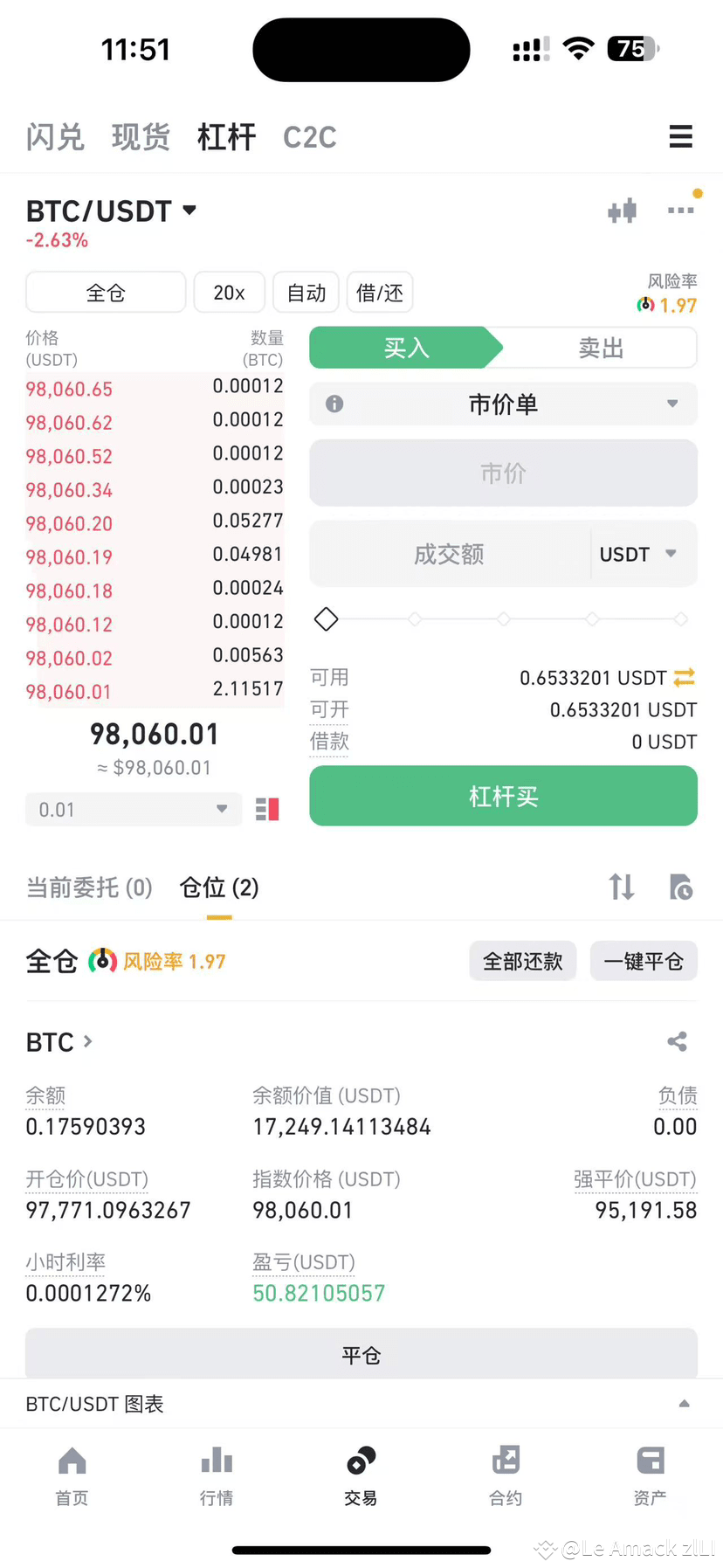
Task: Share the BTC position via share icon
Action: (677, 1041)
